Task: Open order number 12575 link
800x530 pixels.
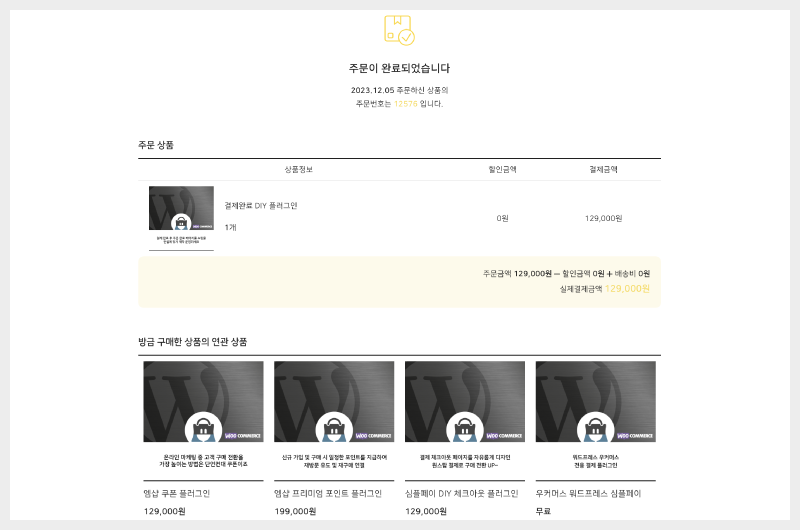Action: pyautogui.click(x=405, y=103)
